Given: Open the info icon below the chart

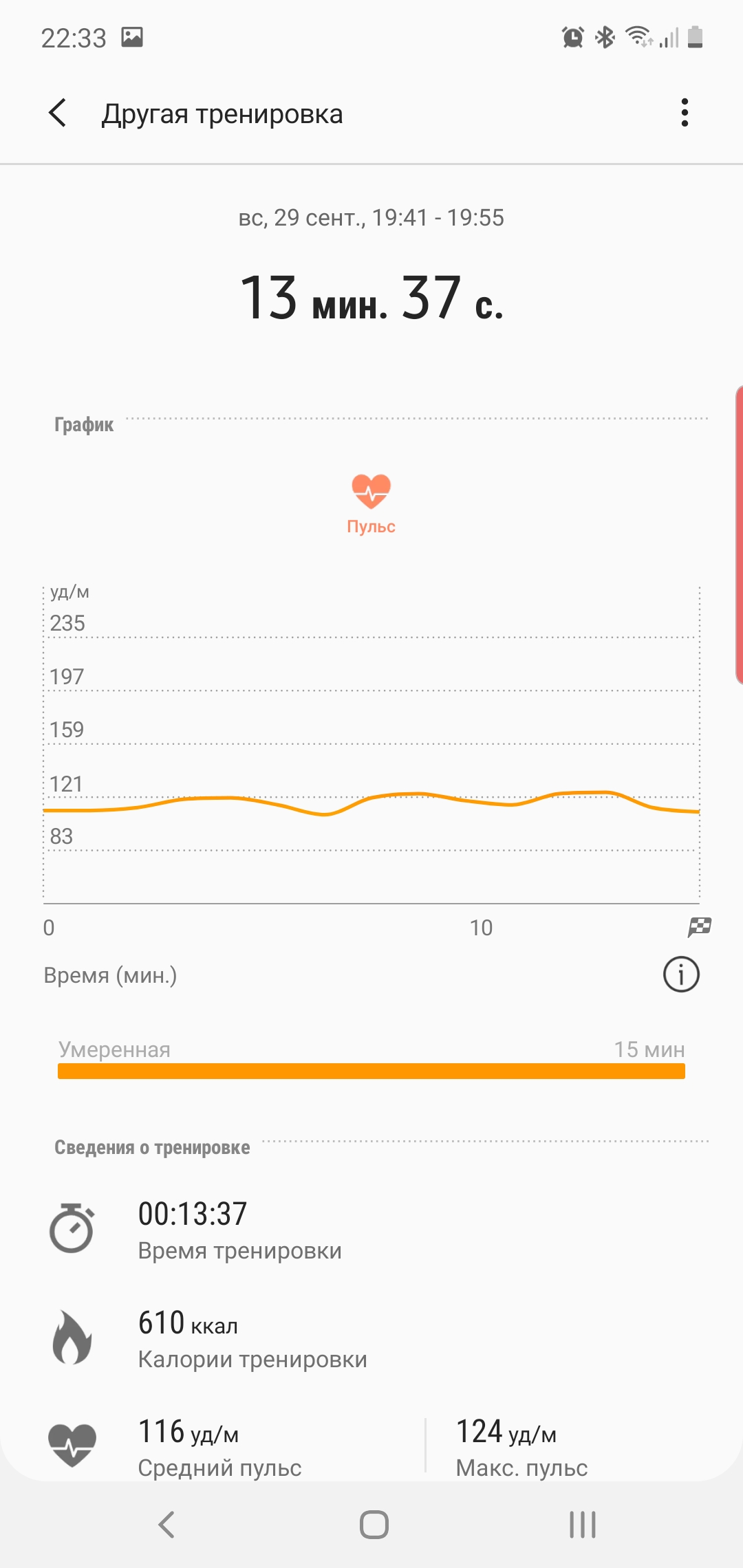Looking at the screenshot, I should click(x=680, y=974).
